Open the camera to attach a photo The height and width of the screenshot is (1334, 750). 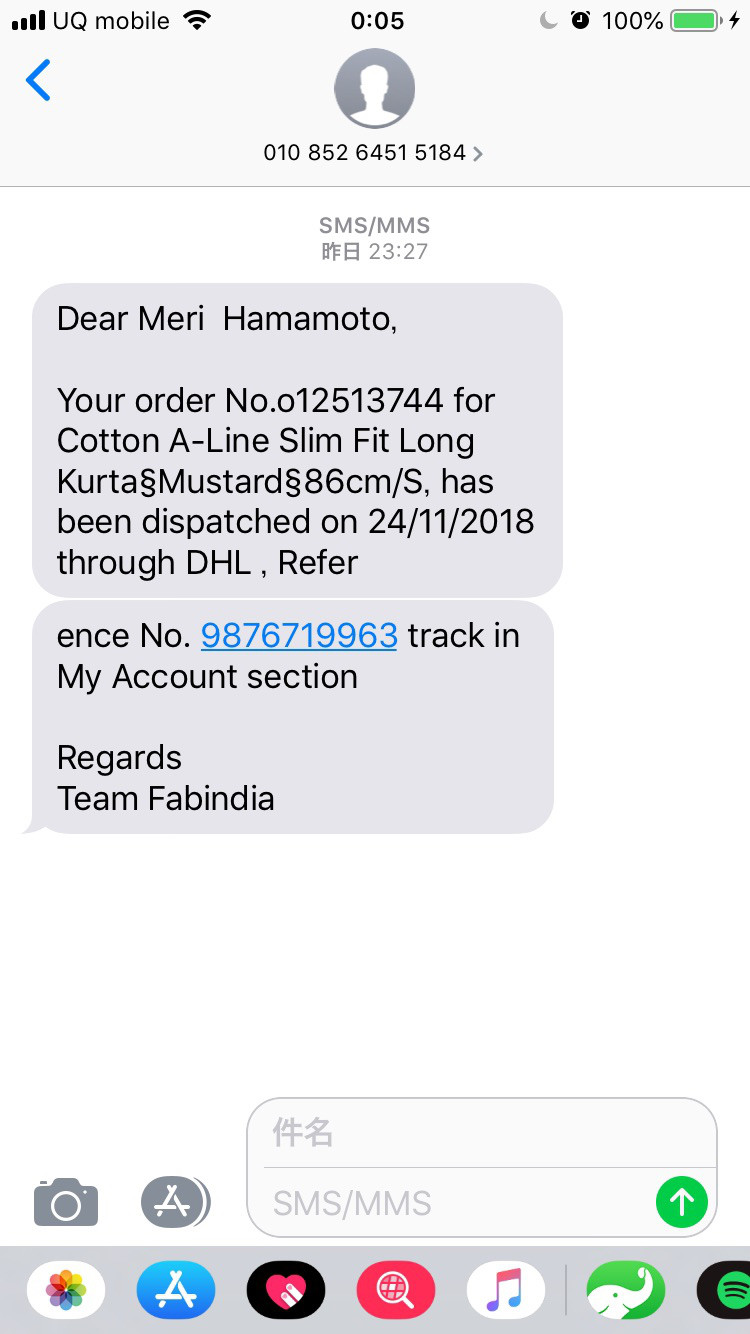click(x=66, y=1202)
